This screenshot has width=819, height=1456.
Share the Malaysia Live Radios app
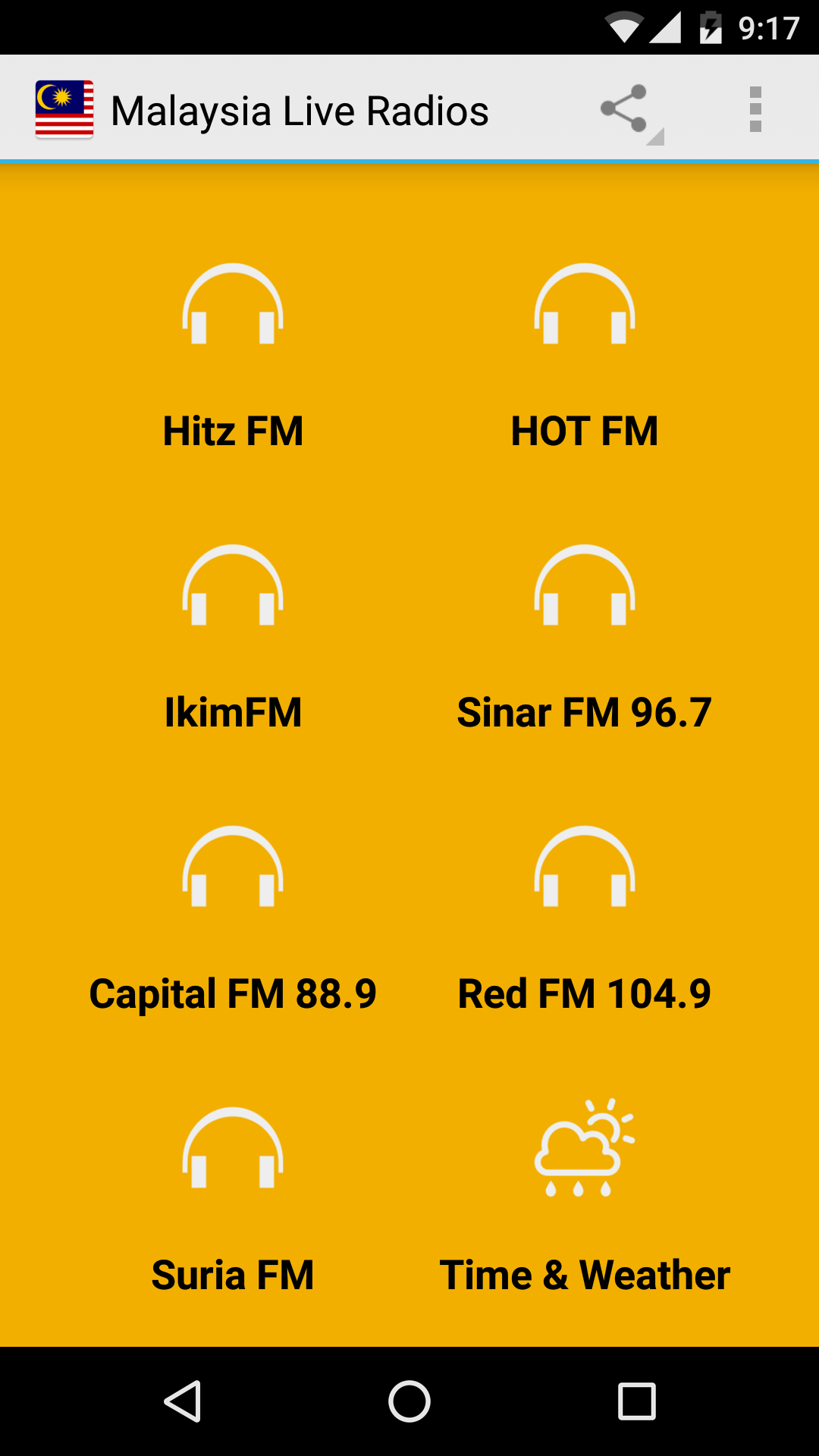pyautogui.click(x=624, y=110)
